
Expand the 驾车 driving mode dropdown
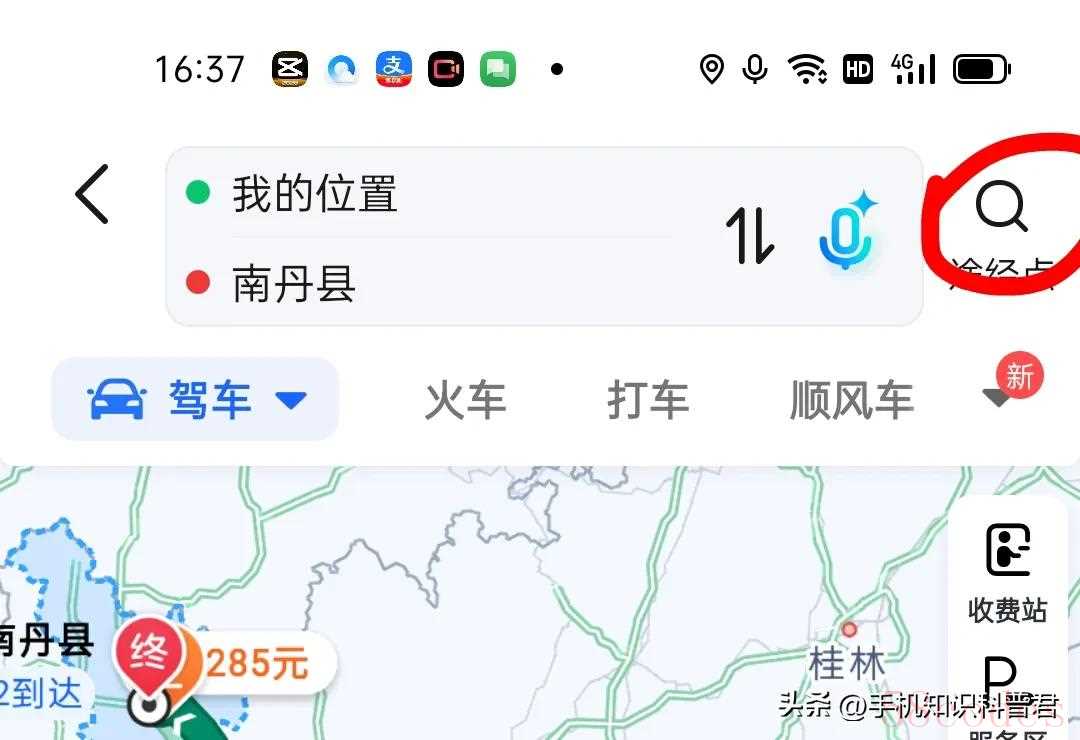point(195,400)
